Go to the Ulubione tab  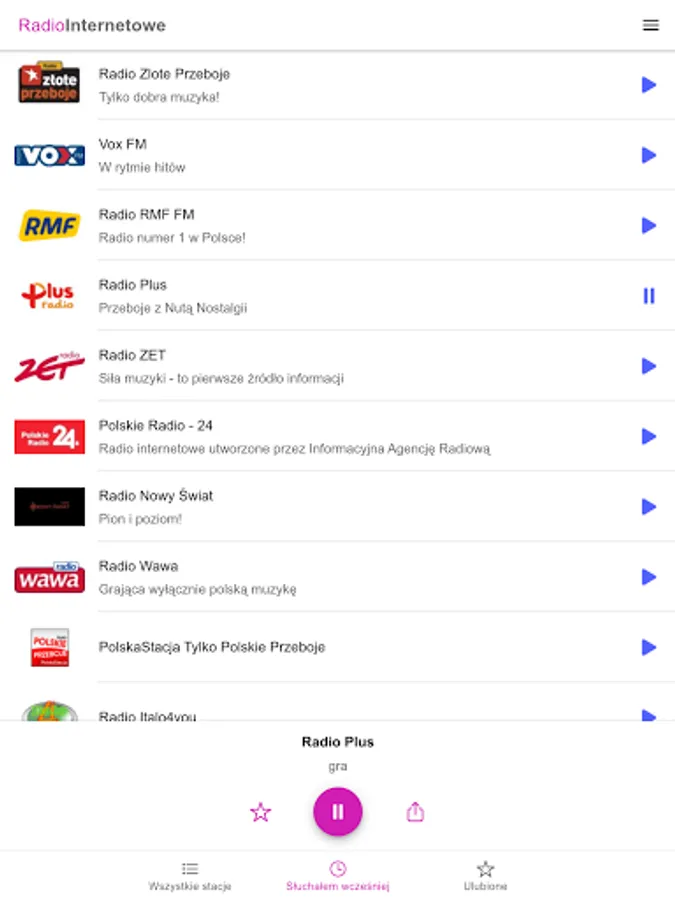(x=486, y=876)
